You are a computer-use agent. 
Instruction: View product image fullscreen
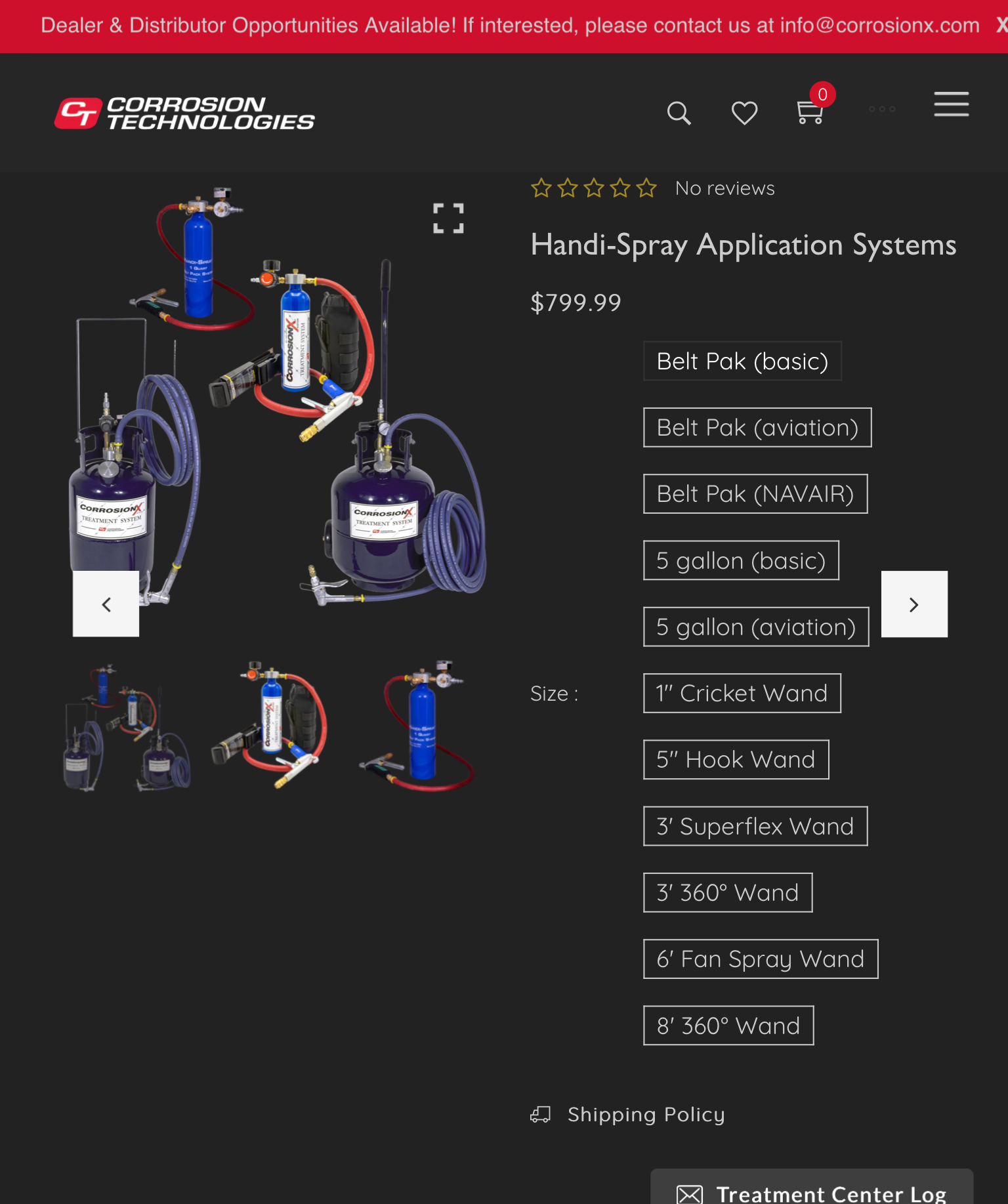448,218
